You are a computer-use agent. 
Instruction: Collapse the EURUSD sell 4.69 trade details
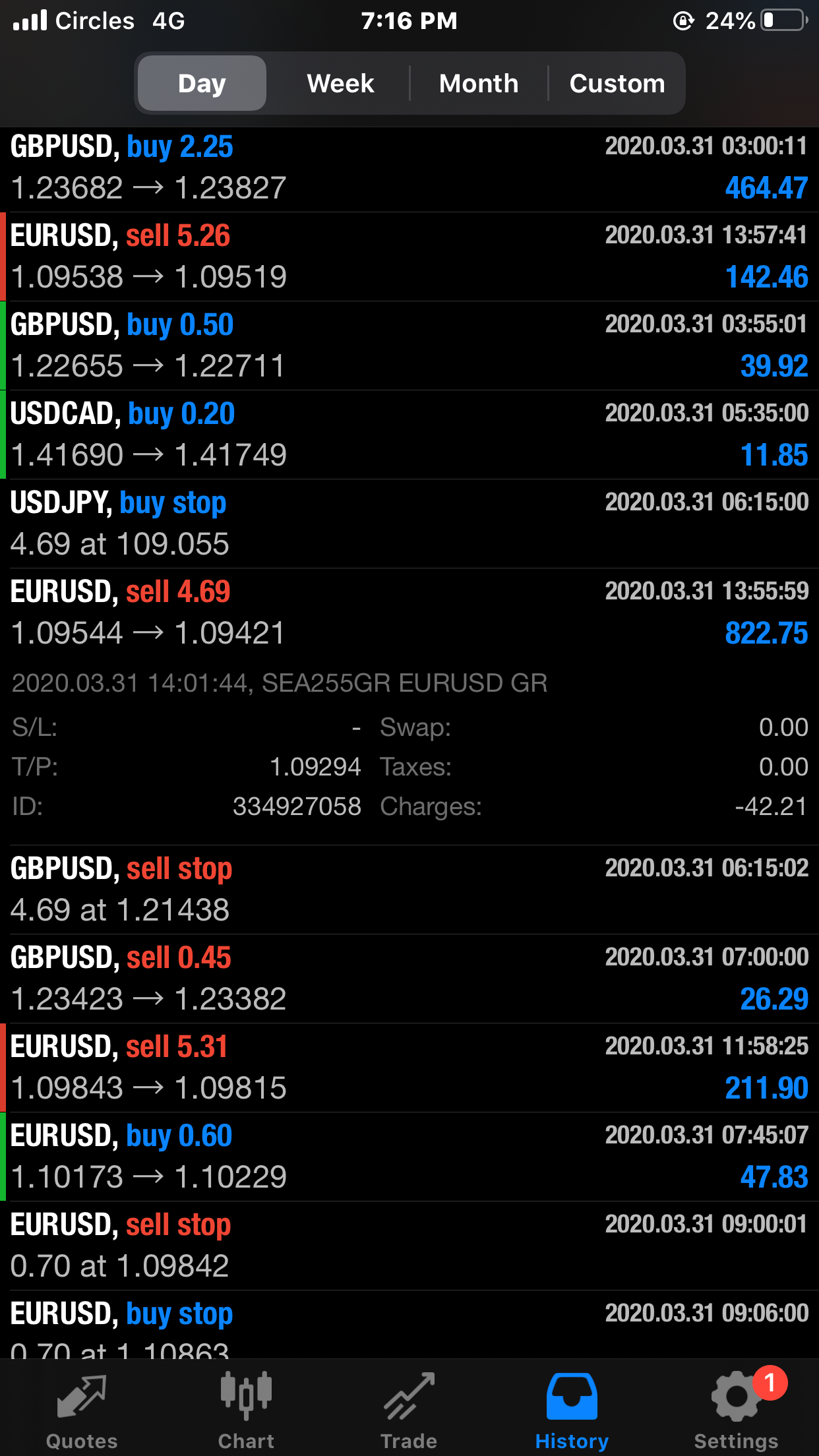409,613
